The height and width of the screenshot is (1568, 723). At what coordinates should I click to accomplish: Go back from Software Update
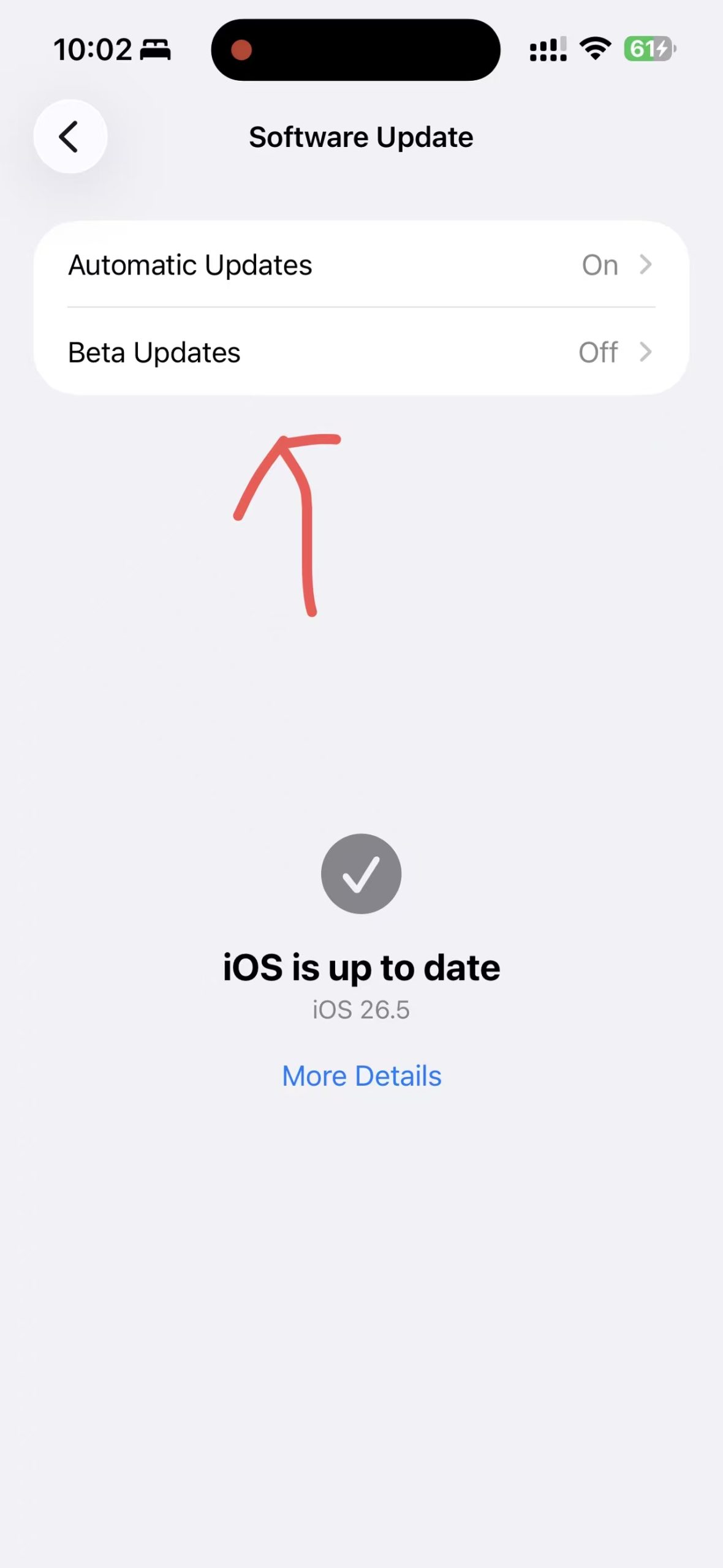(70, 136)
